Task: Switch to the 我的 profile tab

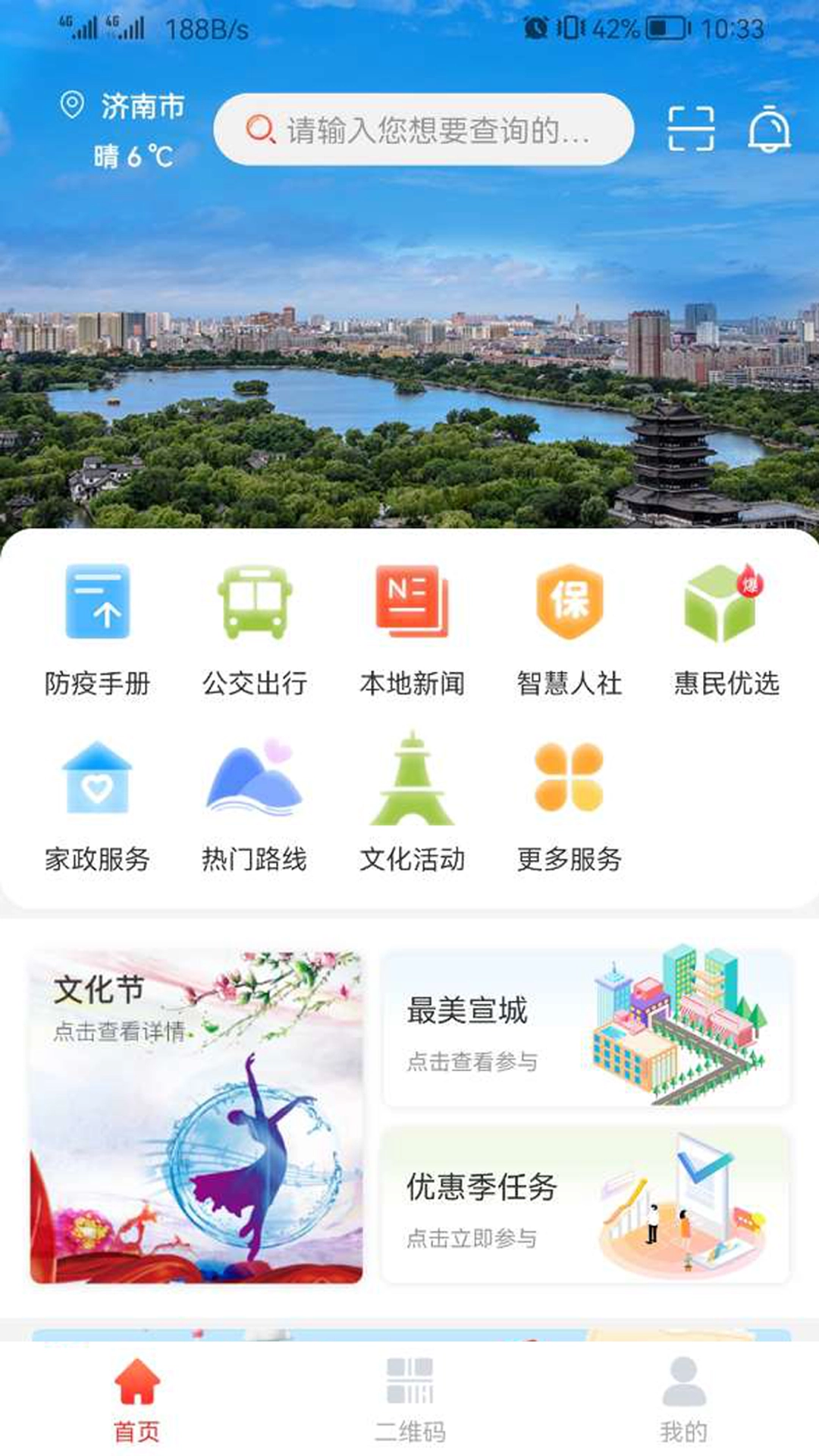Action: pos(681,1403)
